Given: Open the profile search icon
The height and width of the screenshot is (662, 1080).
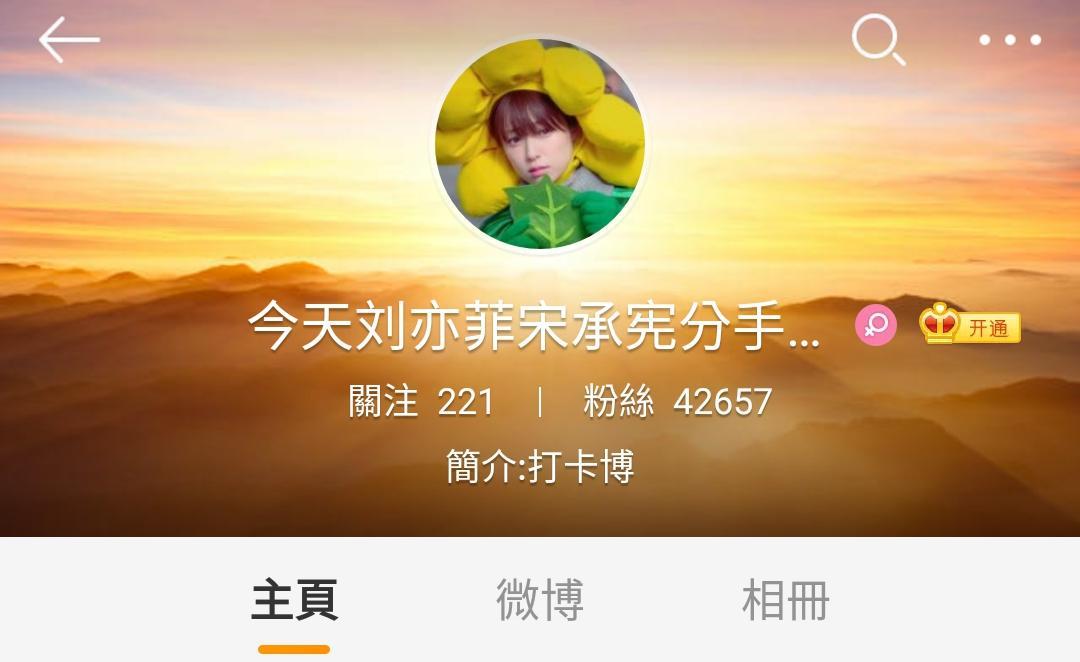Looking at the screenshot, I should [878, 41].
